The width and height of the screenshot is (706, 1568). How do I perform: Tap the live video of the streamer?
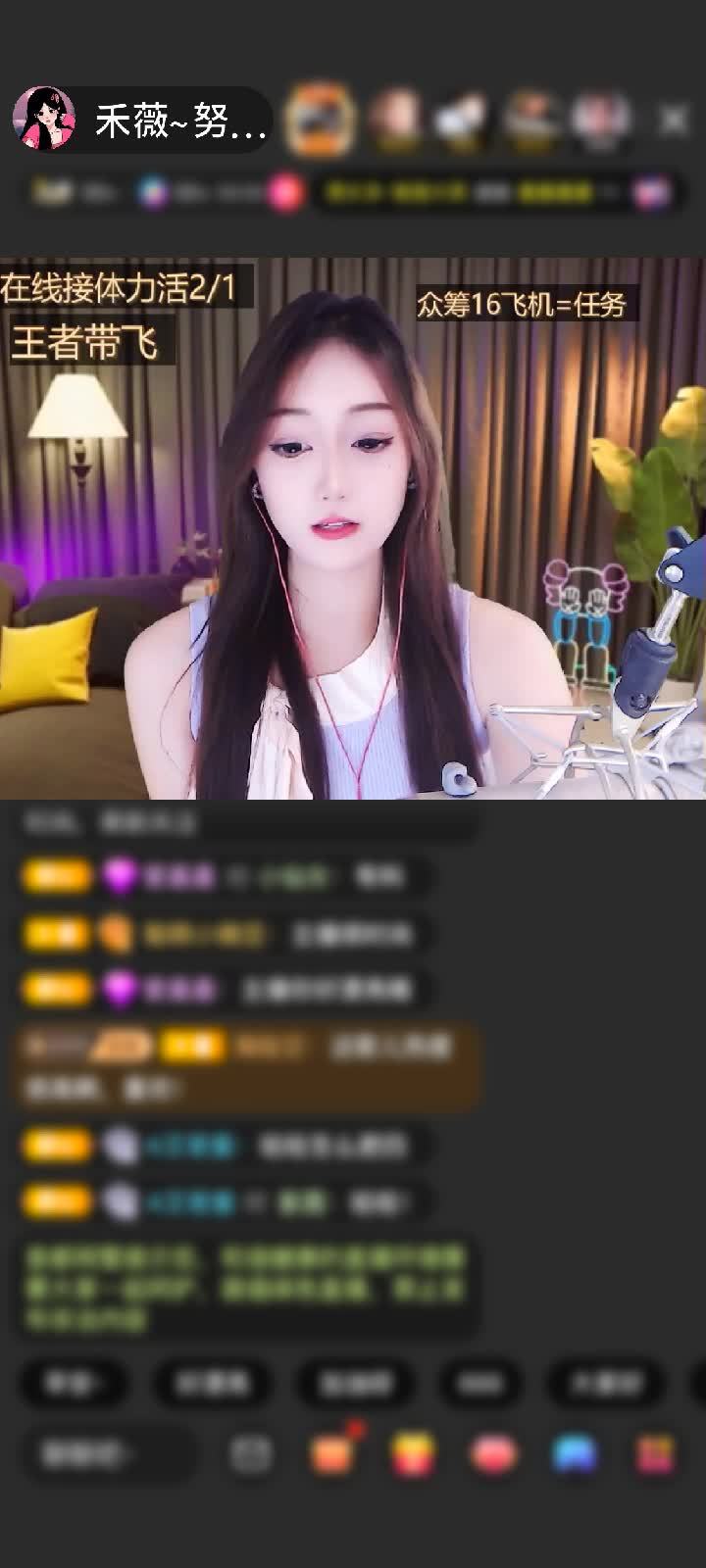[353, 529]
